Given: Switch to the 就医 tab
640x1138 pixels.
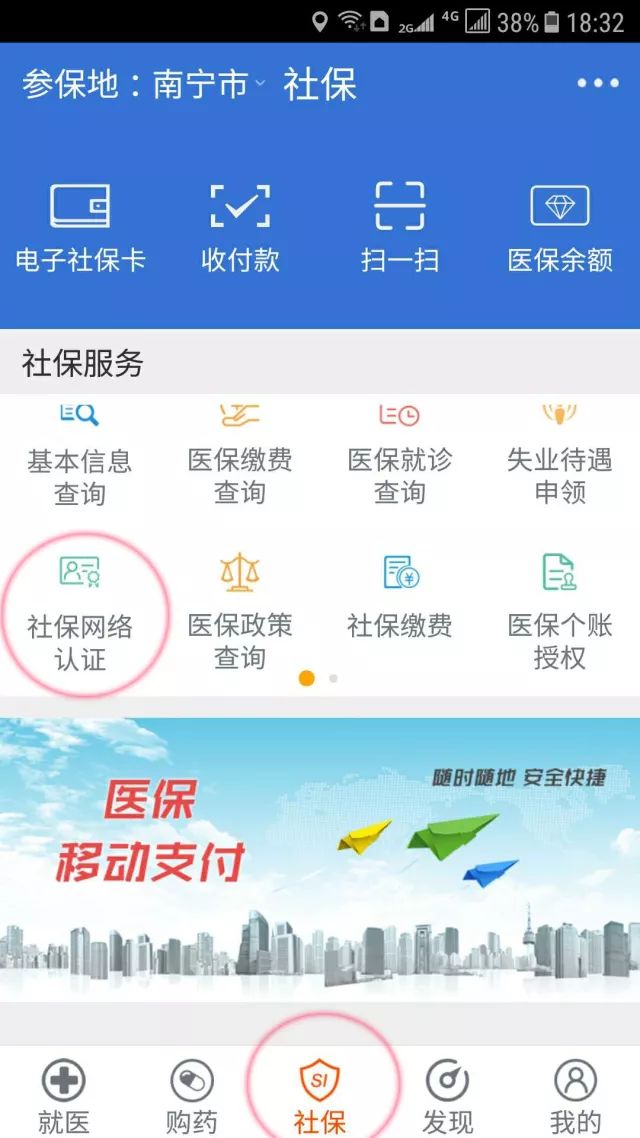Looking at the screenshot, I should point(64,1095).
